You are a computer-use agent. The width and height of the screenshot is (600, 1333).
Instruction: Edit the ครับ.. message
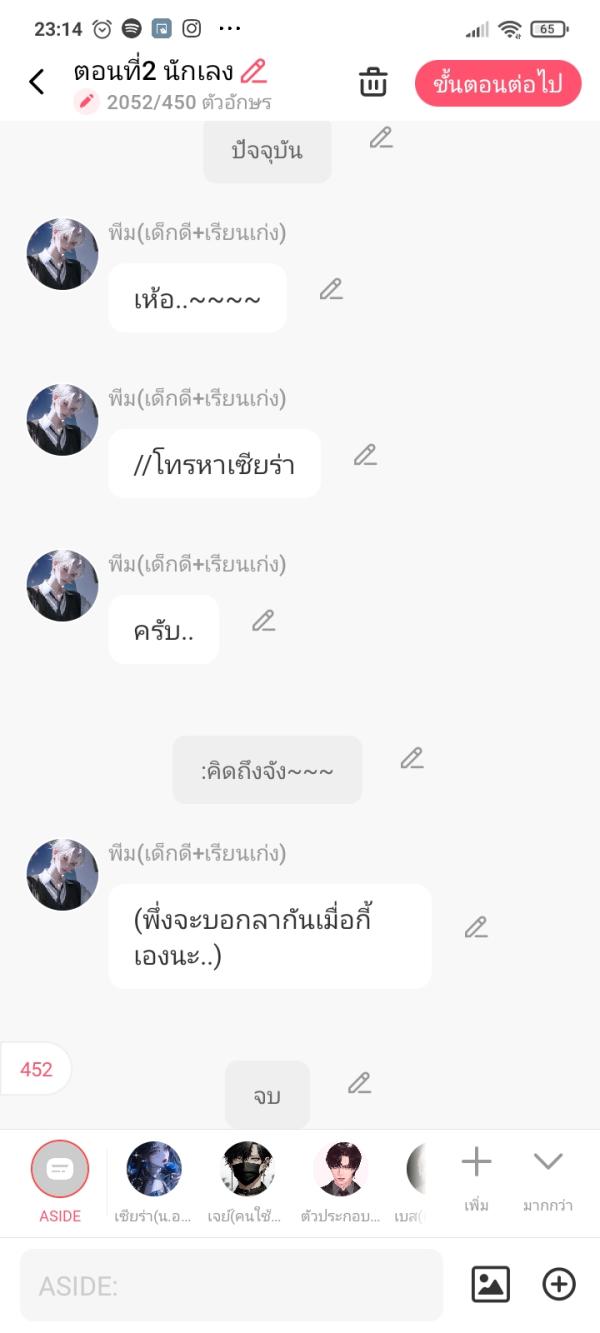pos(263,621)
